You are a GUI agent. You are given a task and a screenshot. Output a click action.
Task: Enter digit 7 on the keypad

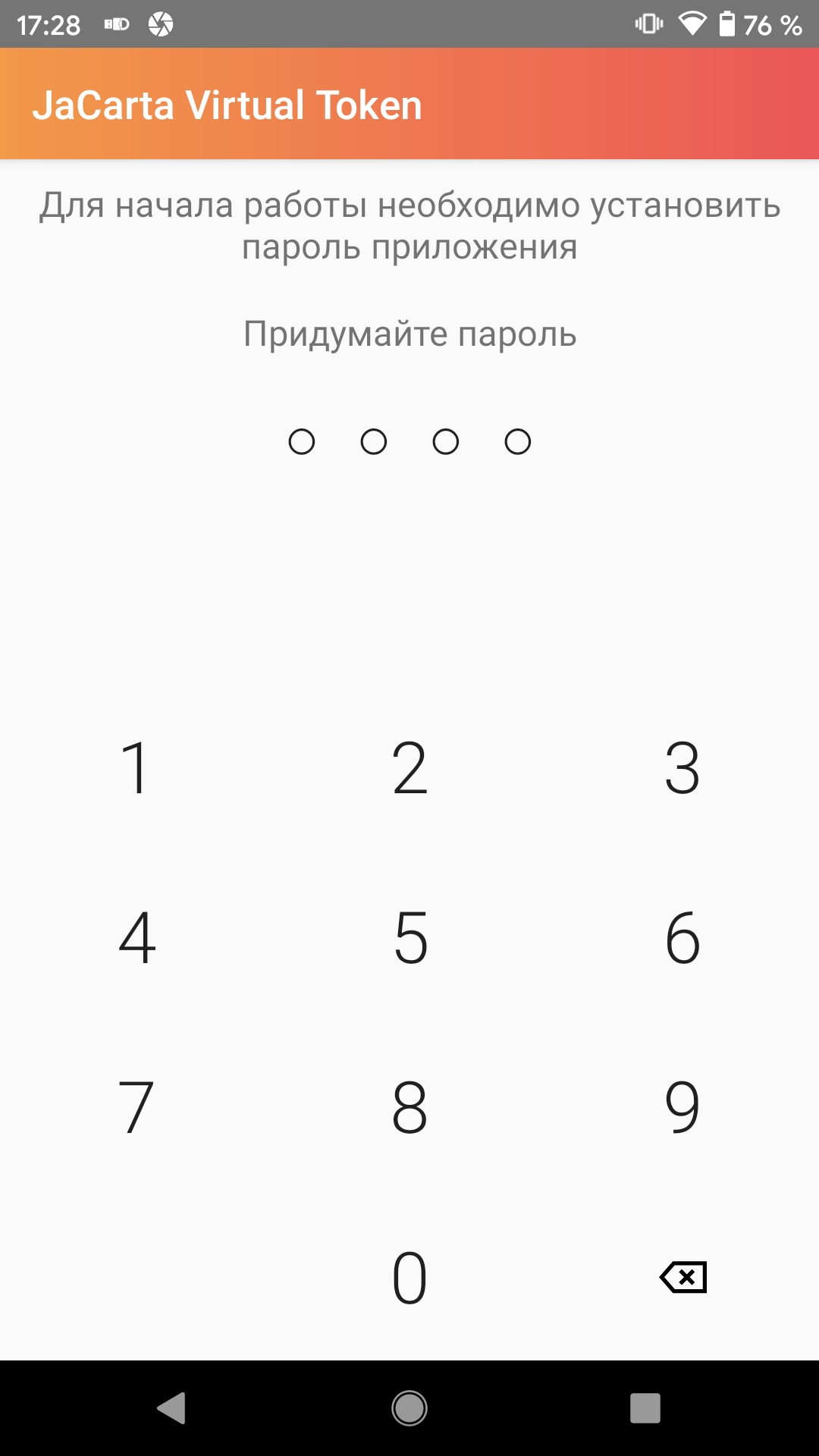coord(136,1107)
